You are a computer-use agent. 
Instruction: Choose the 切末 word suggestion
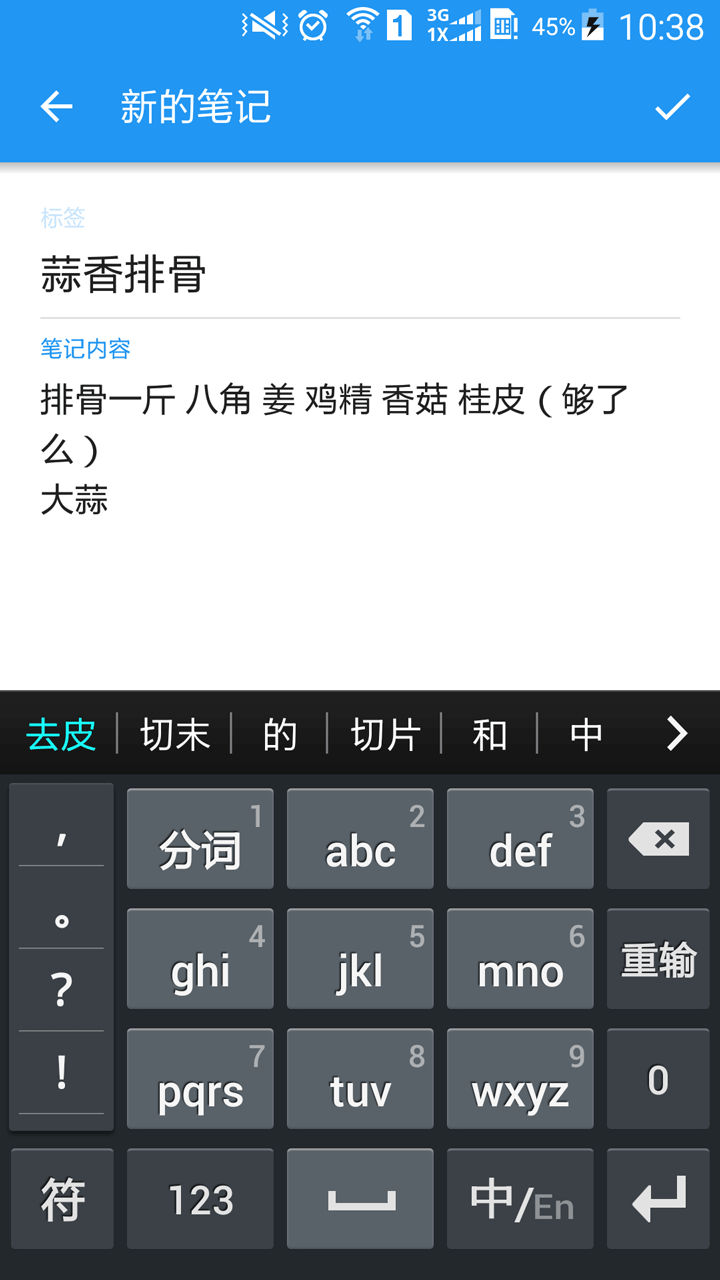(175, 735)
